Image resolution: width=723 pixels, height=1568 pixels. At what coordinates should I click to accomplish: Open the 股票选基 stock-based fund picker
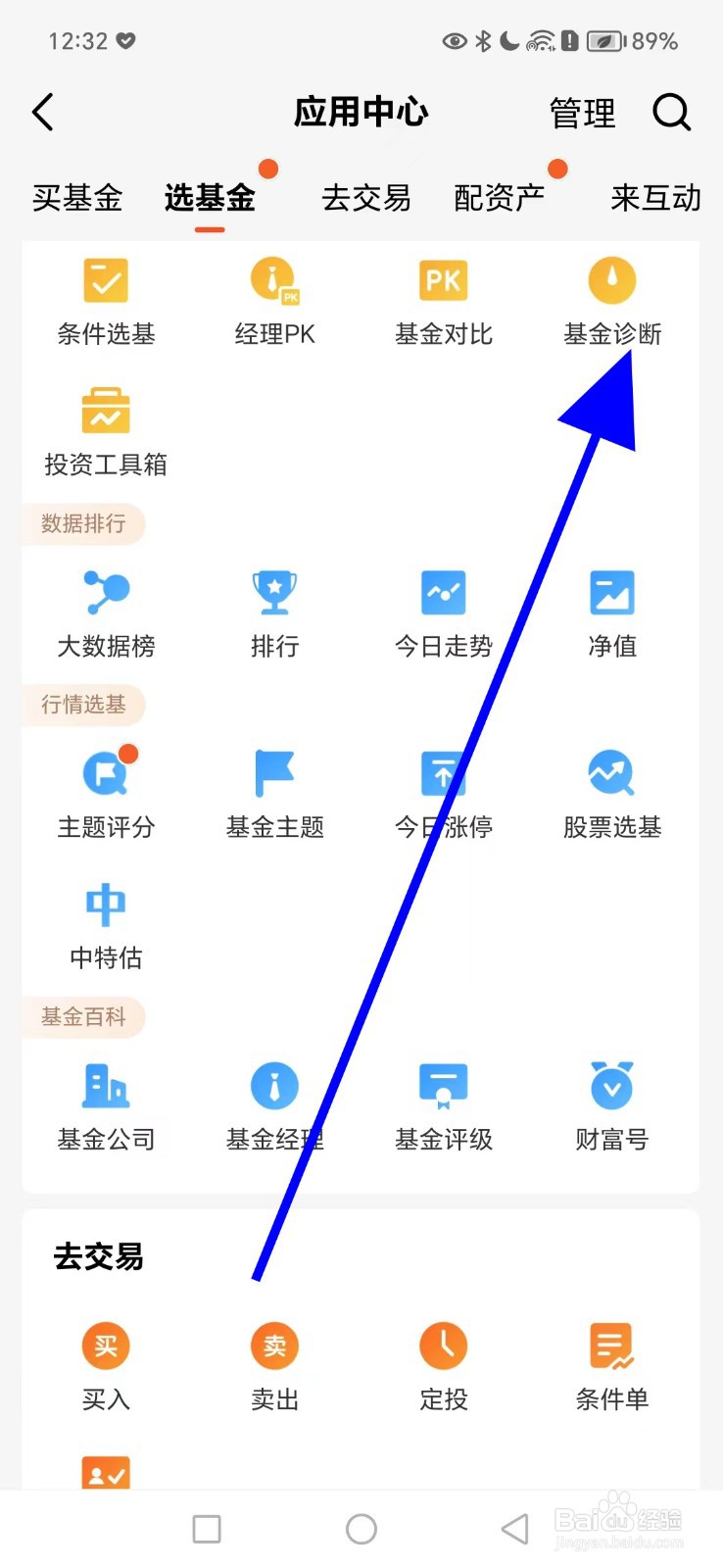point(611,794)
